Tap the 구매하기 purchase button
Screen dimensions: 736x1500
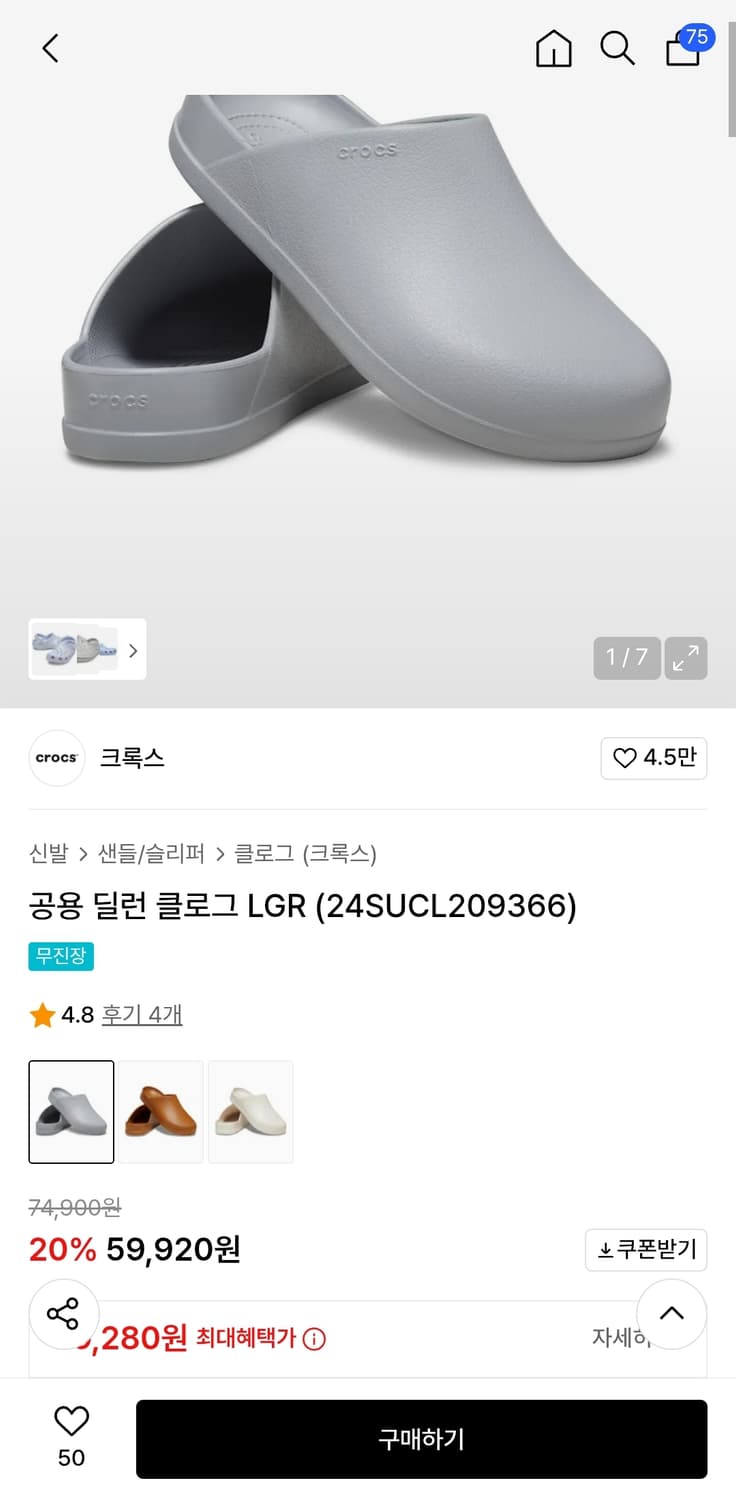421,1438
